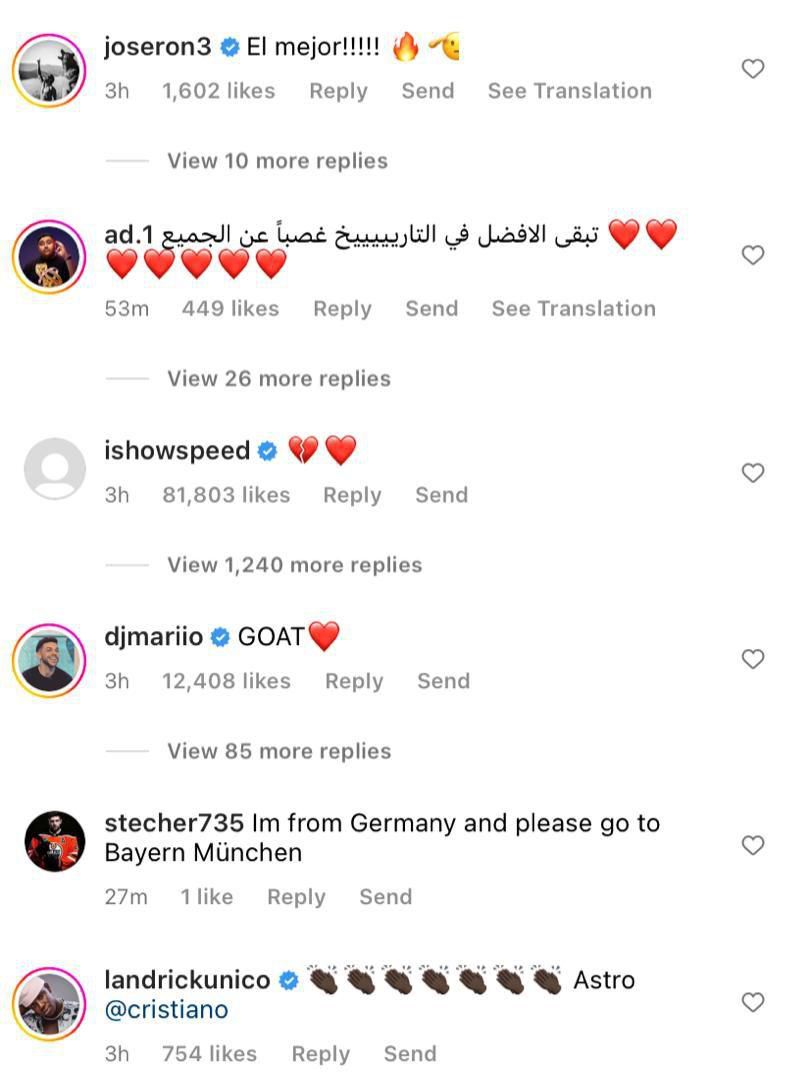This screenshot has width=812, height=1080.
Task: View 1,240 more replies under ishowspeed
Action: [294, 565]
